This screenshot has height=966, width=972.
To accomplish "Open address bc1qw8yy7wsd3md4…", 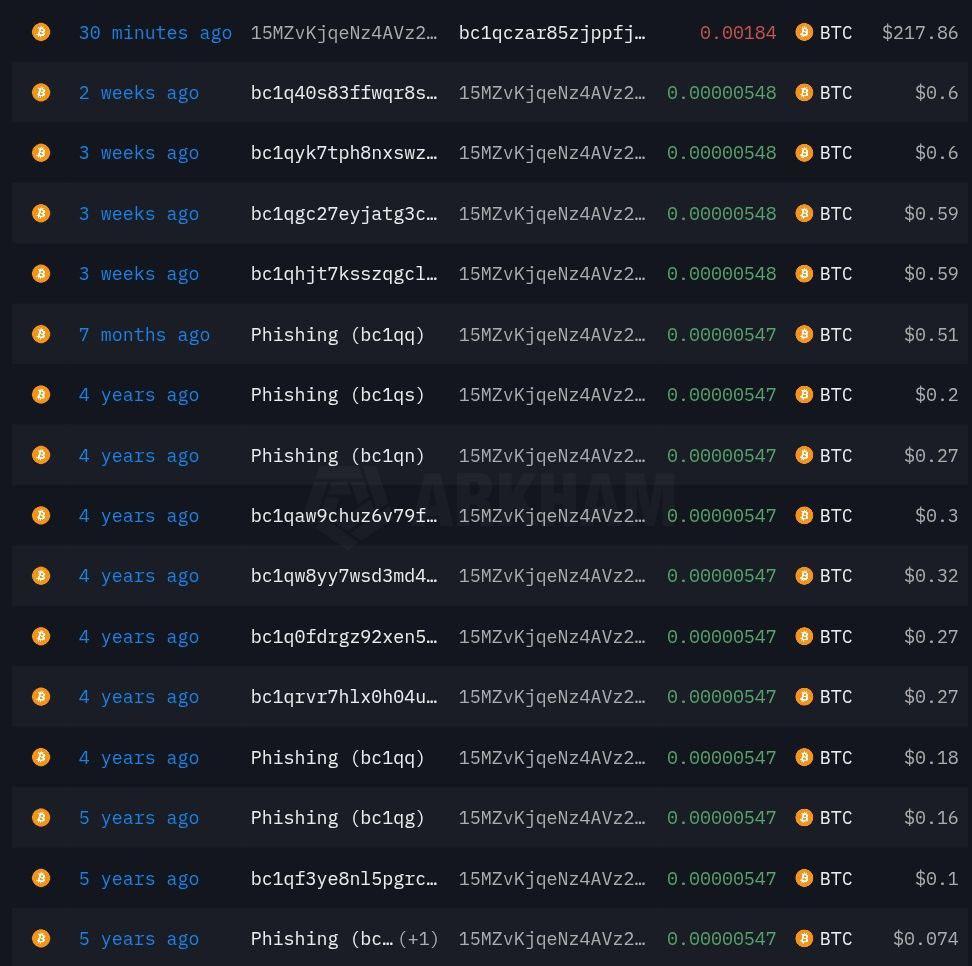I will click(344, 576).
